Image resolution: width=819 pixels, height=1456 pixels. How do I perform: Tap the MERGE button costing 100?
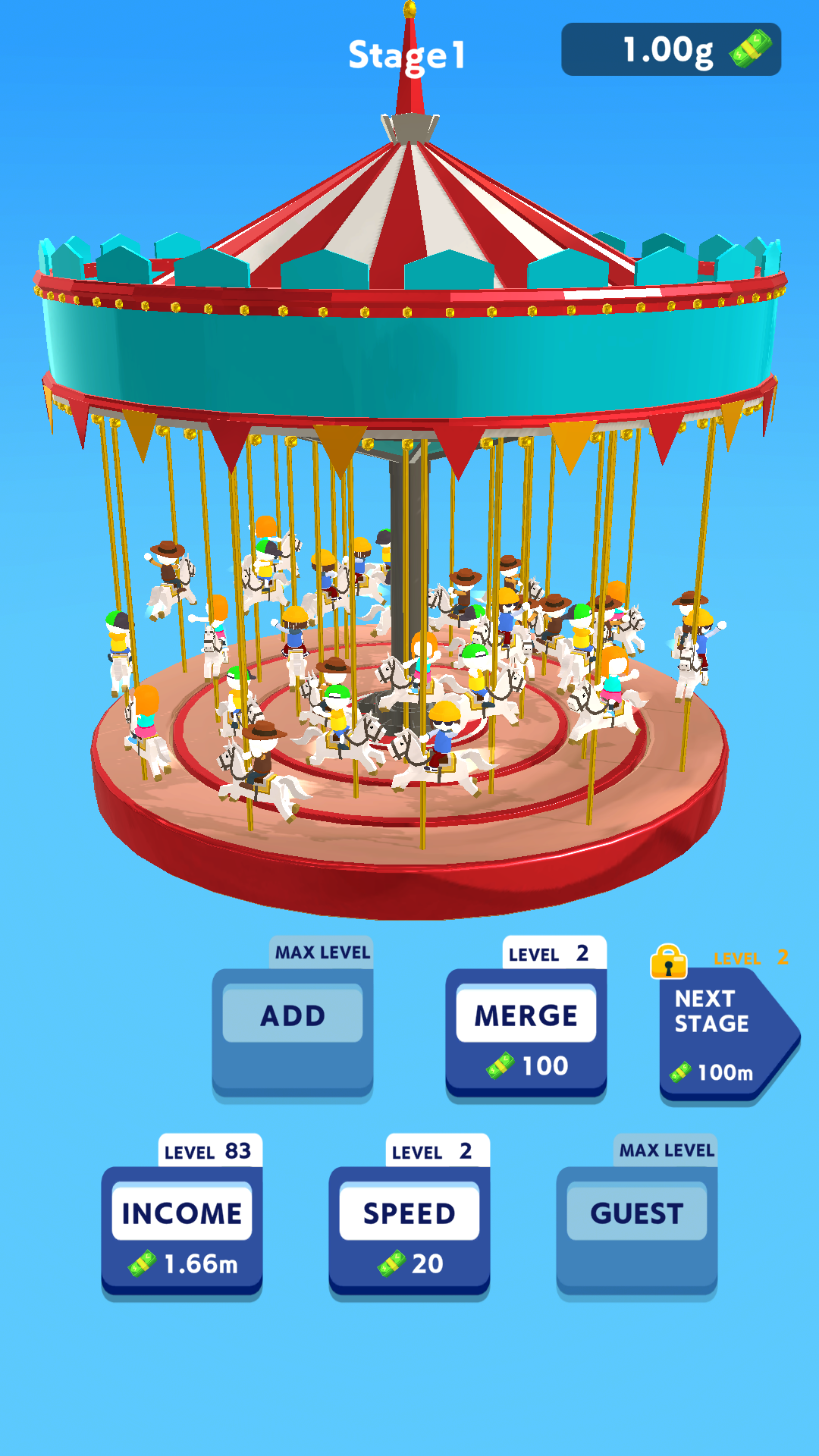coord(526,1034)
